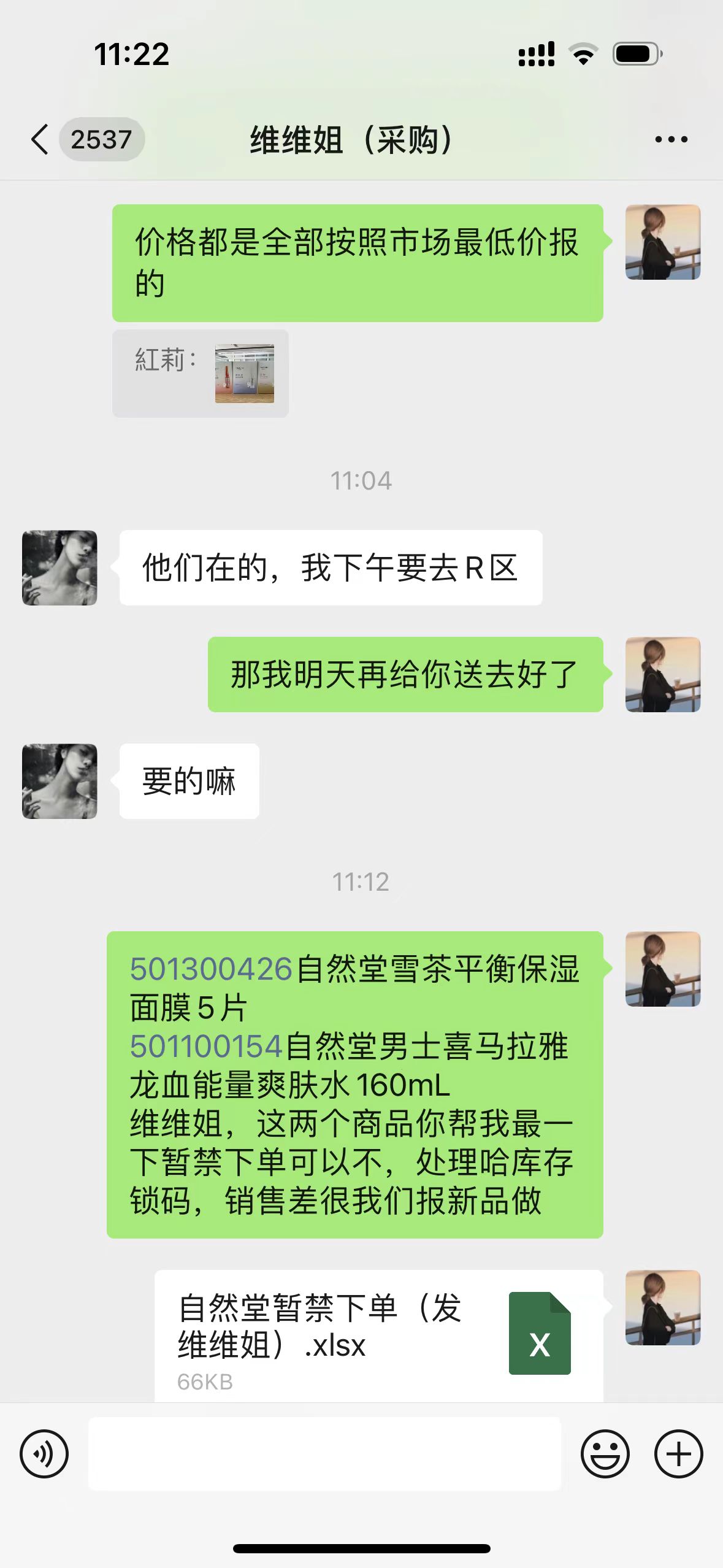Switch to voice message input
Image resolution: width=723 pixels, height=1568 pixels.
(44, 1453)
